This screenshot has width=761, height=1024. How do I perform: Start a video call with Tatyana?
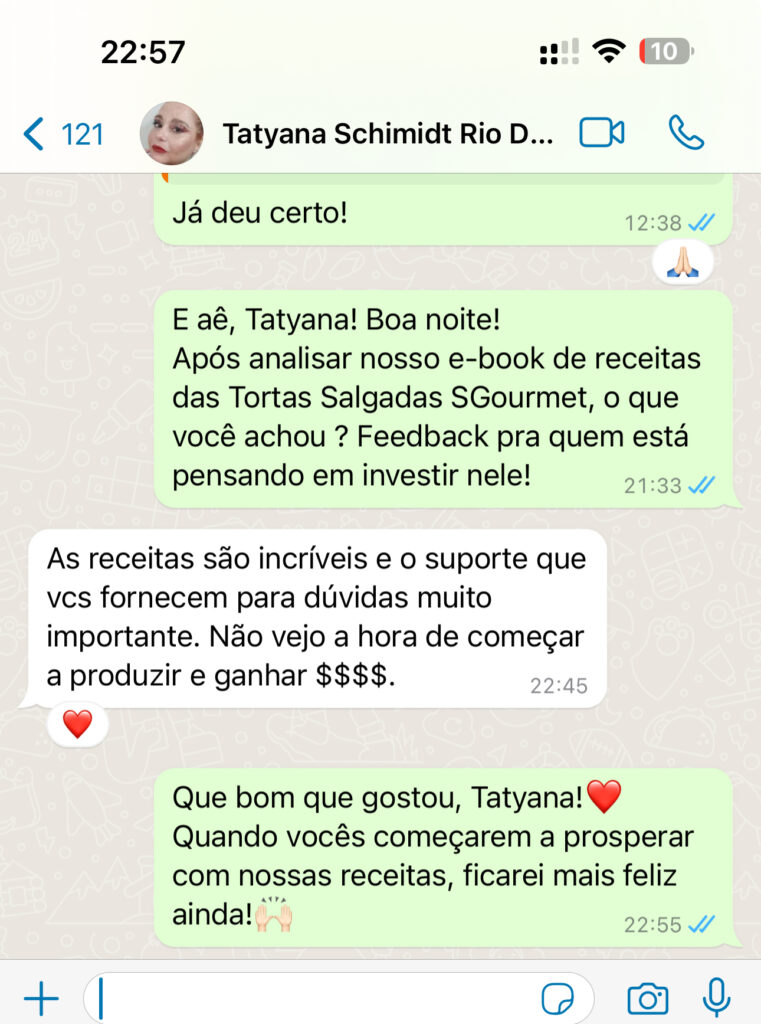tap(602, 133)
